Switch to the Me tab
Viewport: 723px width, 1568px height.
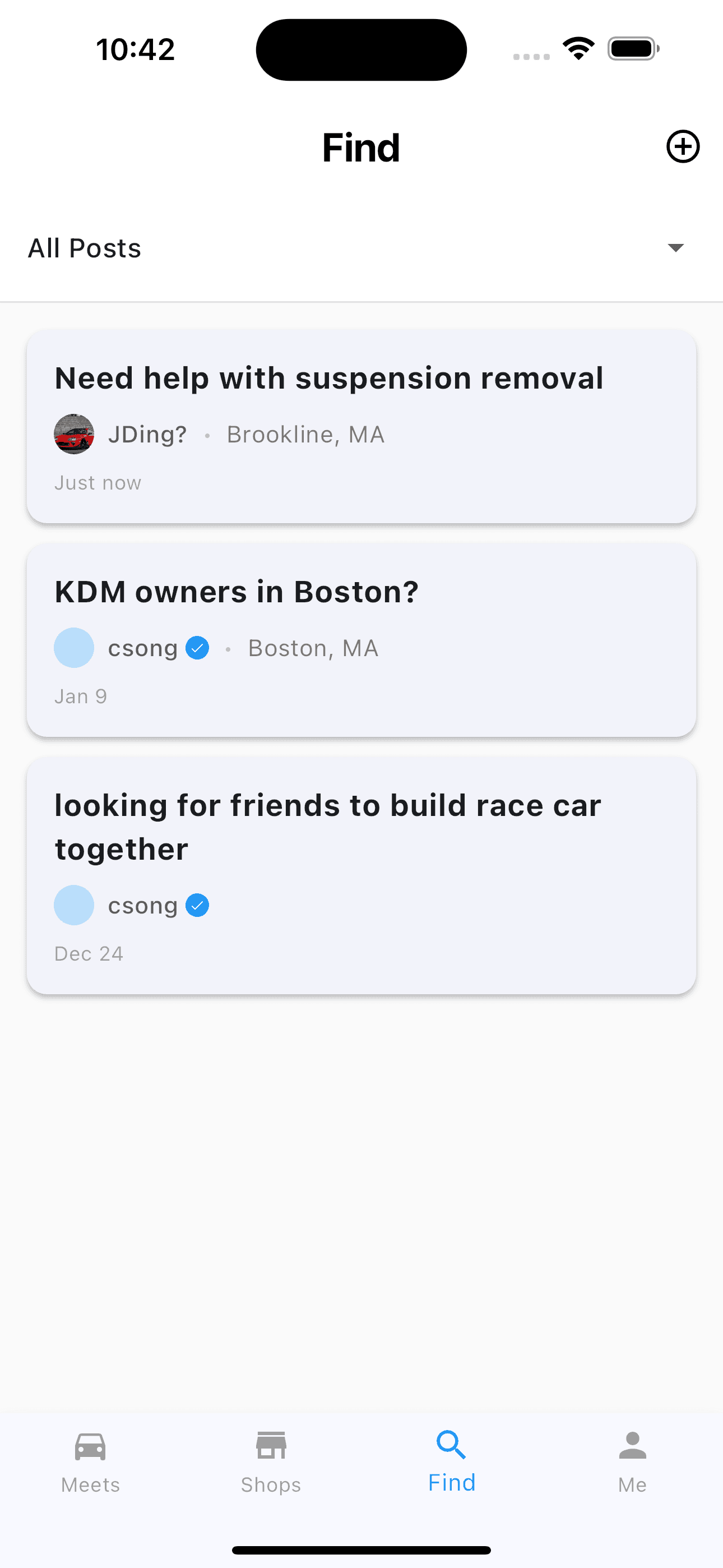click(632, 1461)
